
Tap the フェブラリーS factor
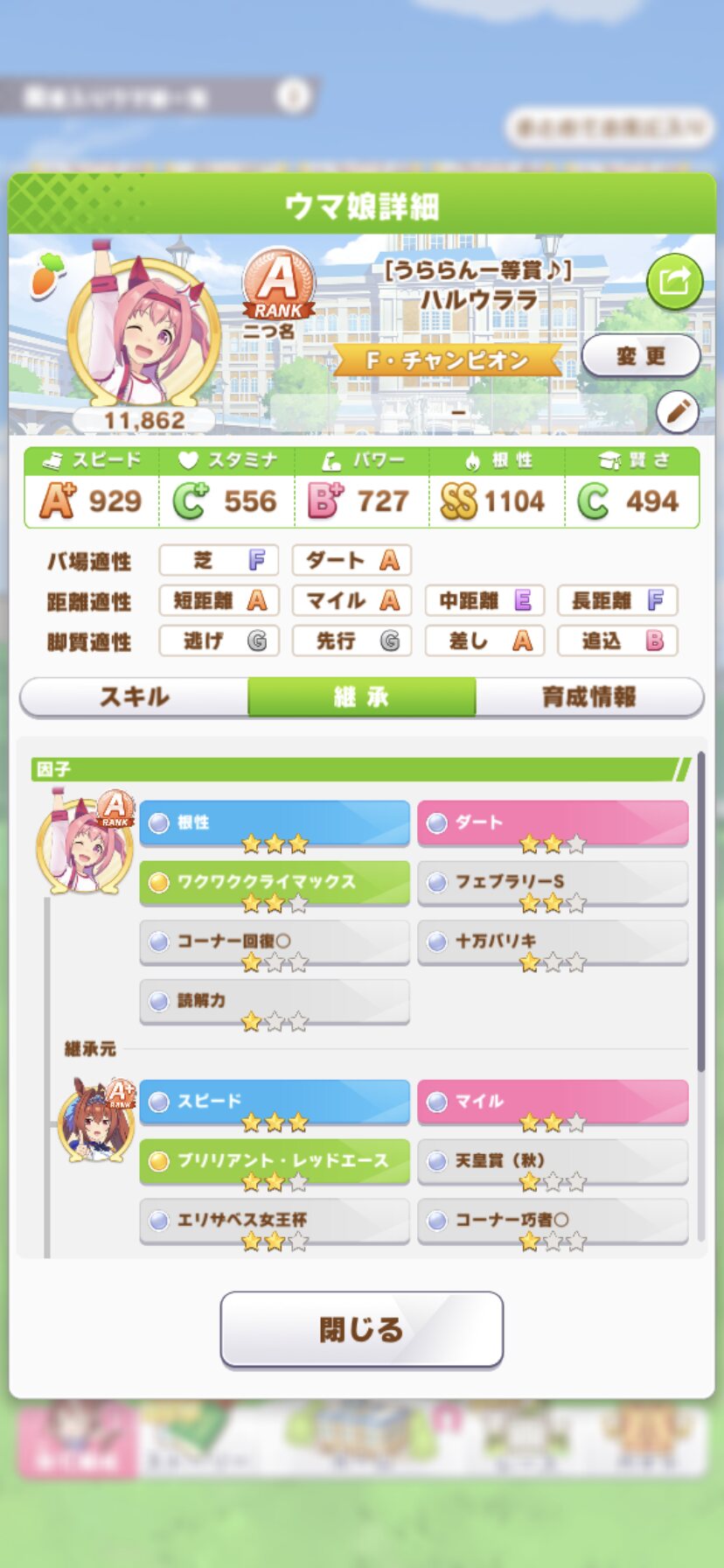553,882
